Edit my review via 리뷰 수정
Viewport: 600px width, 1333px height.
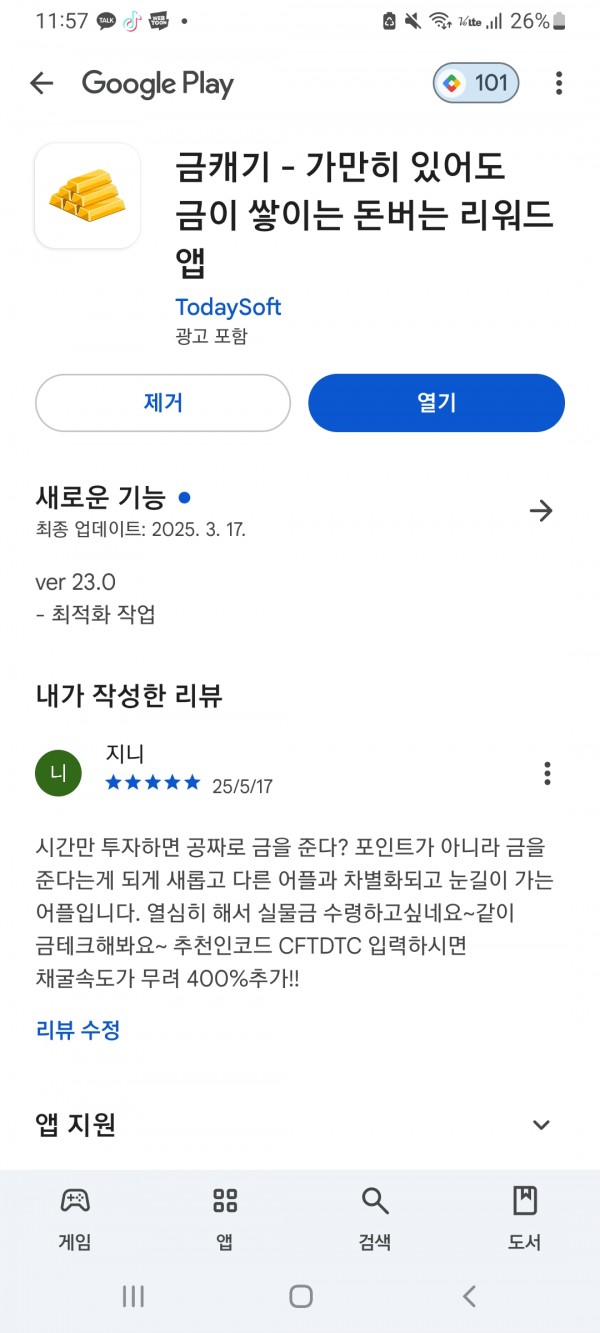[x=78, y=1030]
